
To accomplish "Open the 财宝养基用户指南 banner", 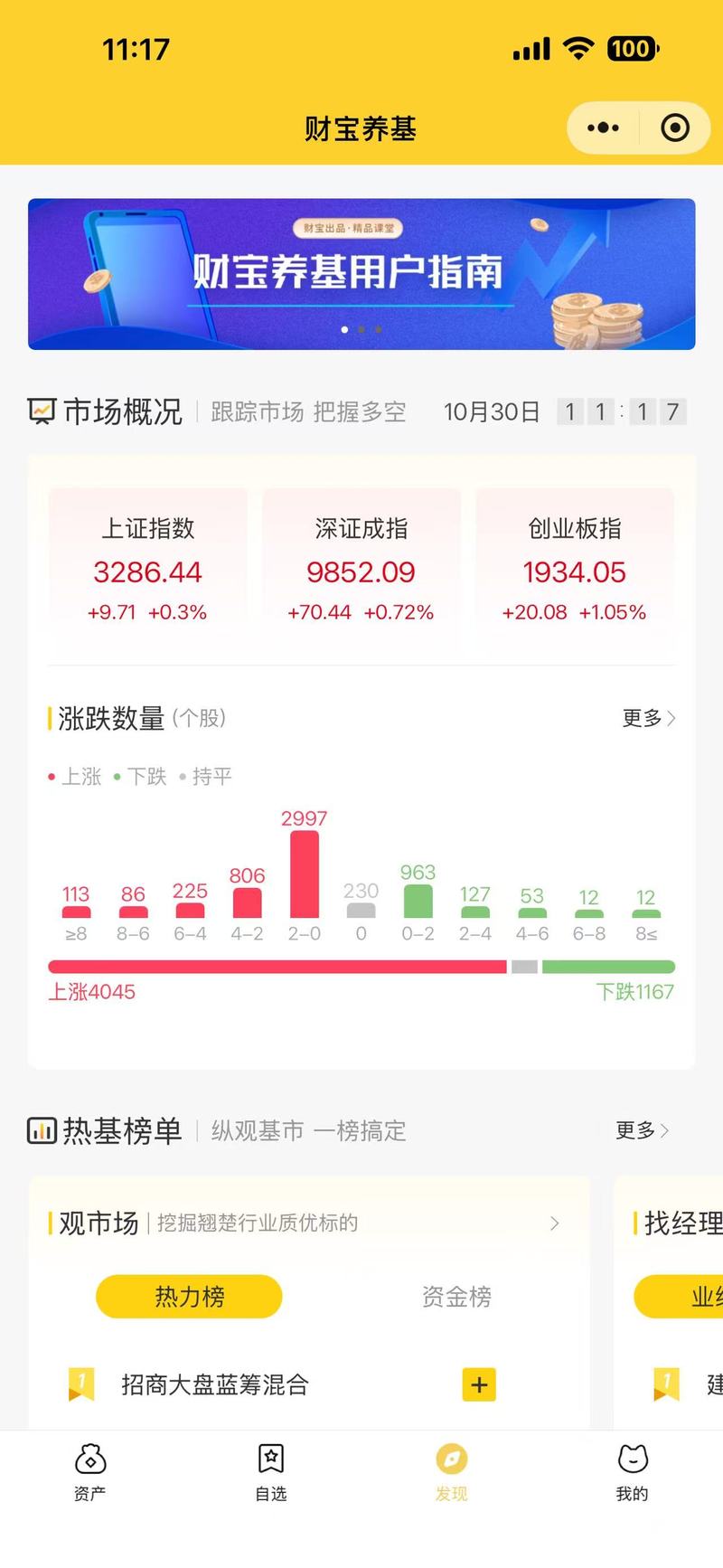I will [361, 273].
